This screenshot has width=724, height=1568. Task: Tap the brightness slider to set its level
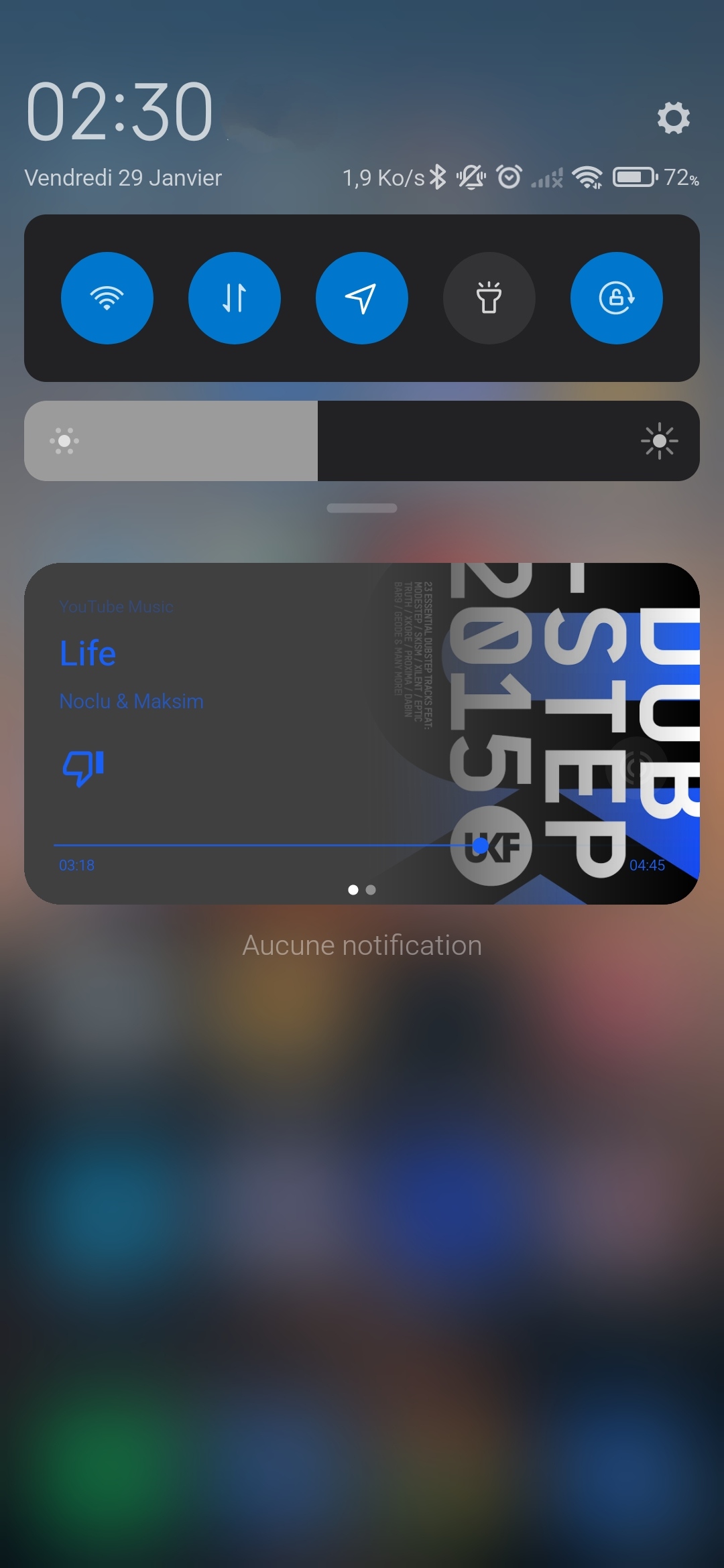pos(362,441)
